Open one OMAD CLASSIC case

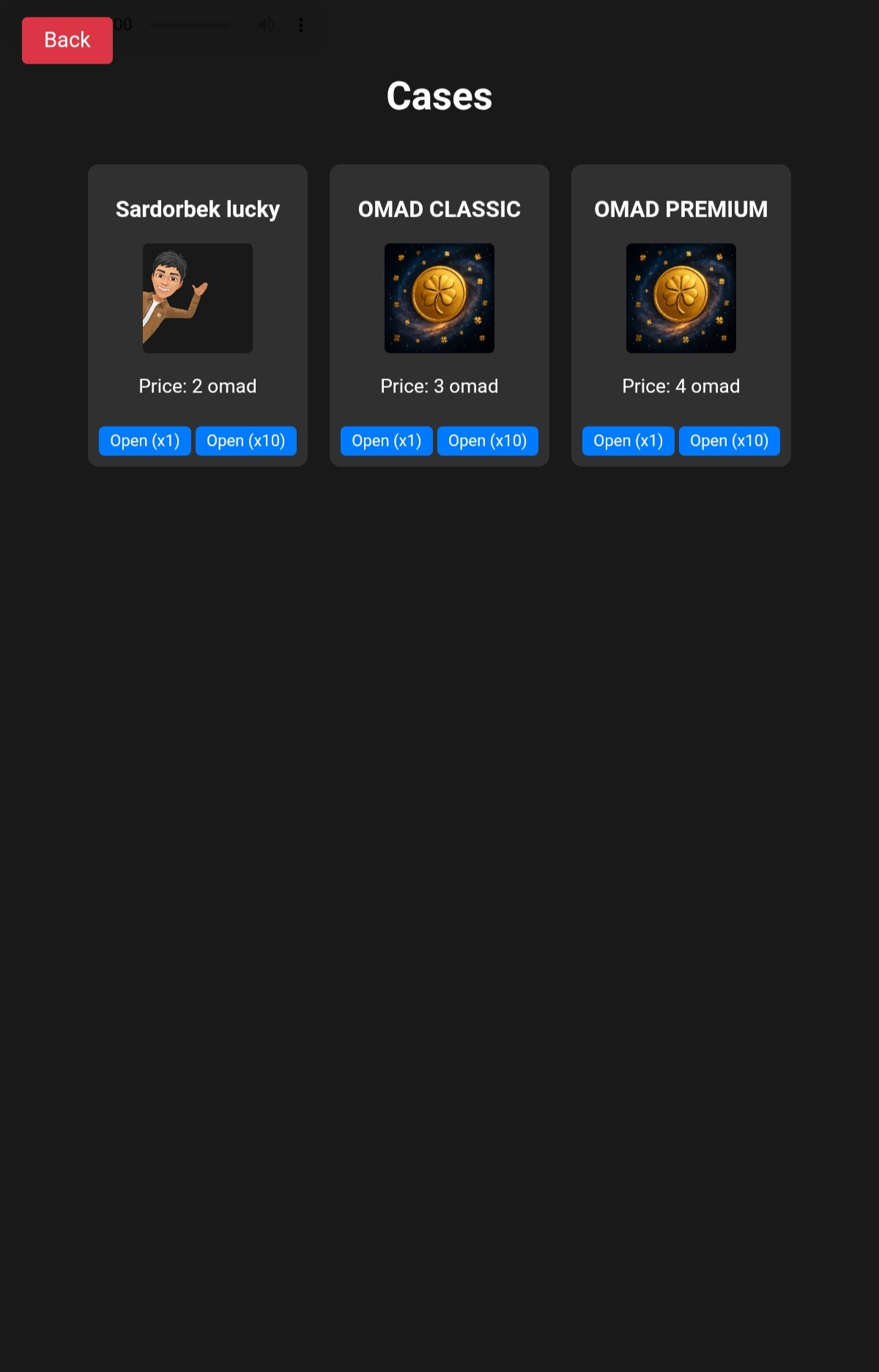(386, 441)
